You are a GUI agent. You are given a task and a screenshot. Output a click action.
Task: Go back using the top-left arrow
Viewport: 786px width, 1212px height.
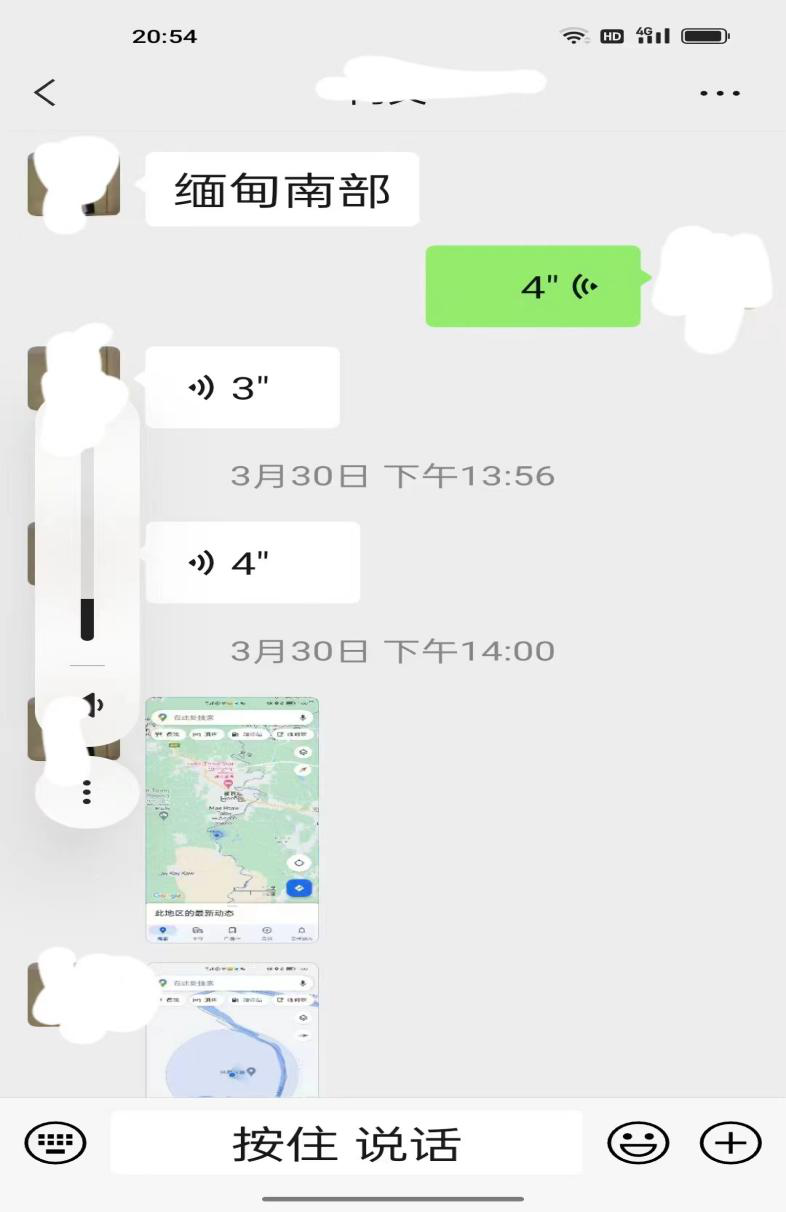click(x=45, y=93)
